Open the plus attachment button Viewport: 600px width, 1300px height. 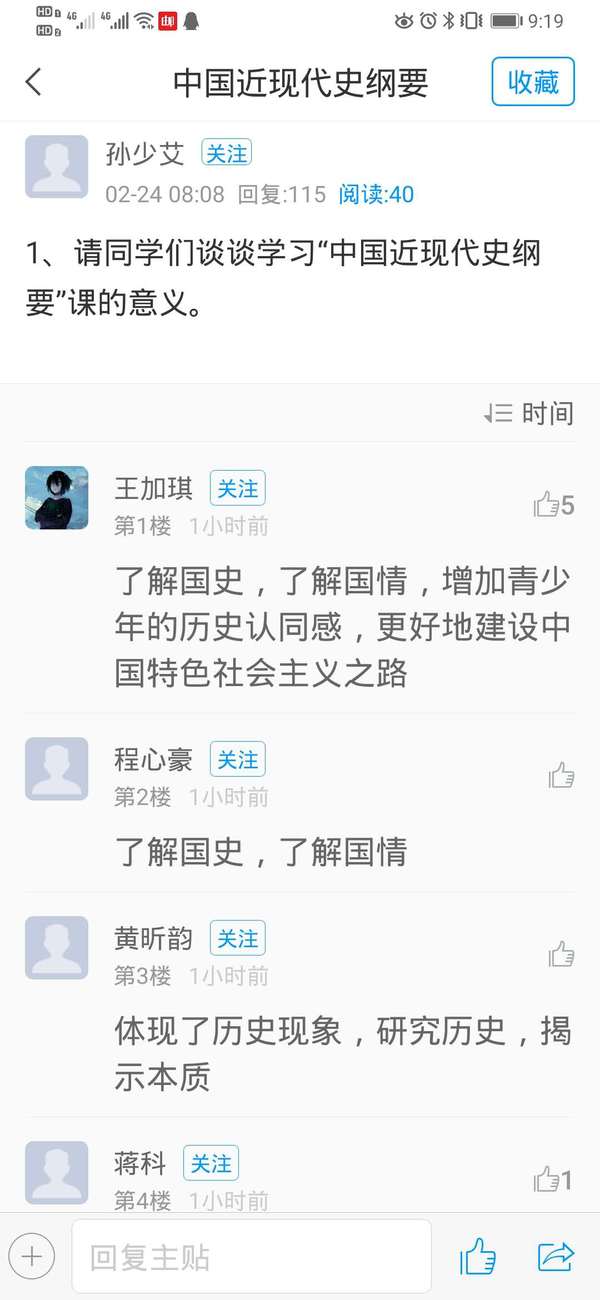point(31,1256)
